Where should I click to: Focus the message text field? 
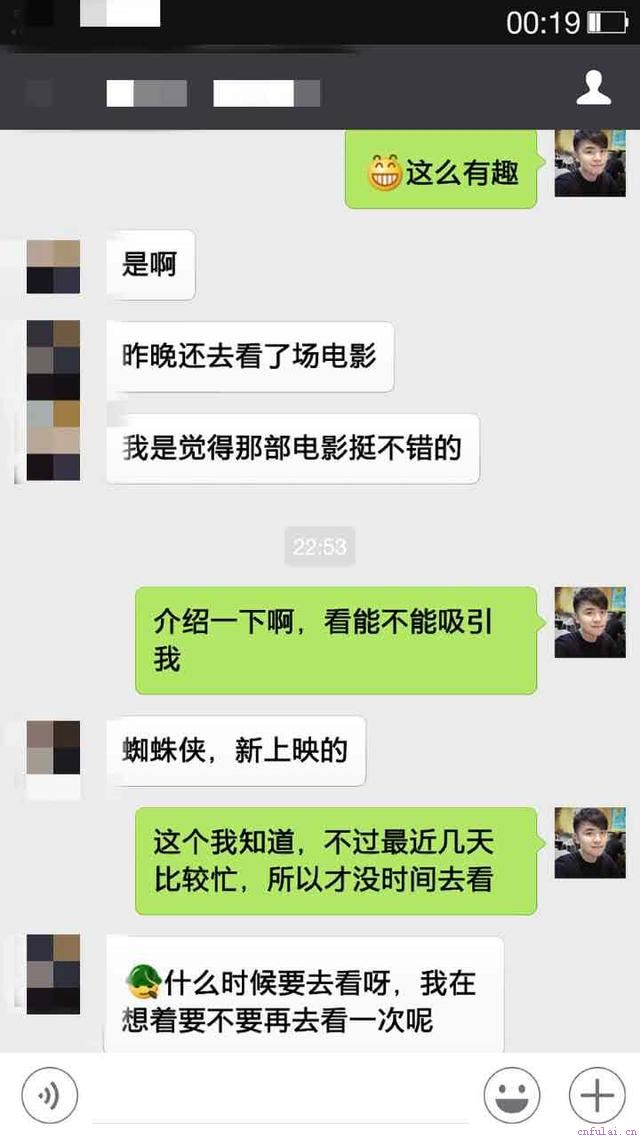(280, 1096)
